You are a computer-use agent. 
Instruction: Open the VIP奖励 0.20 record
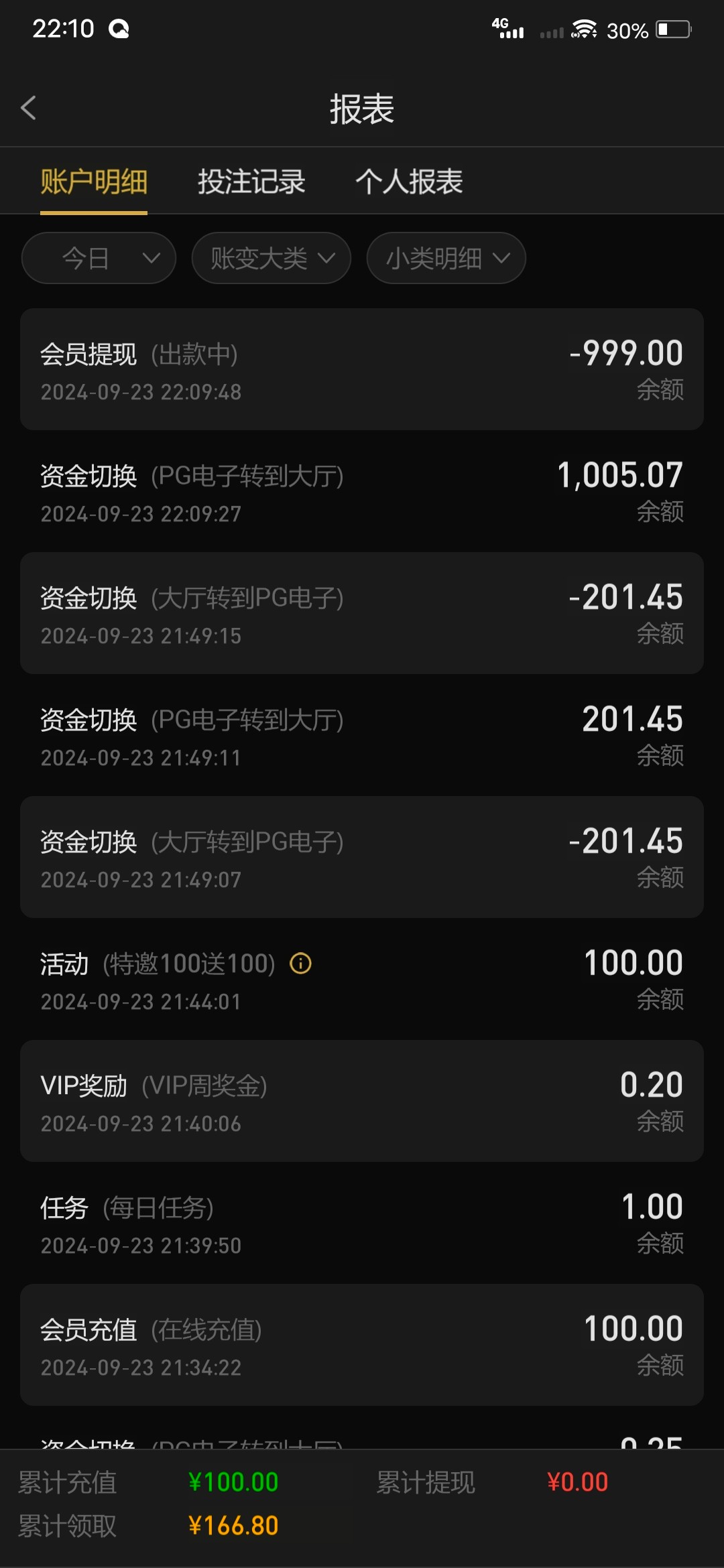[x=362, y=1101]
